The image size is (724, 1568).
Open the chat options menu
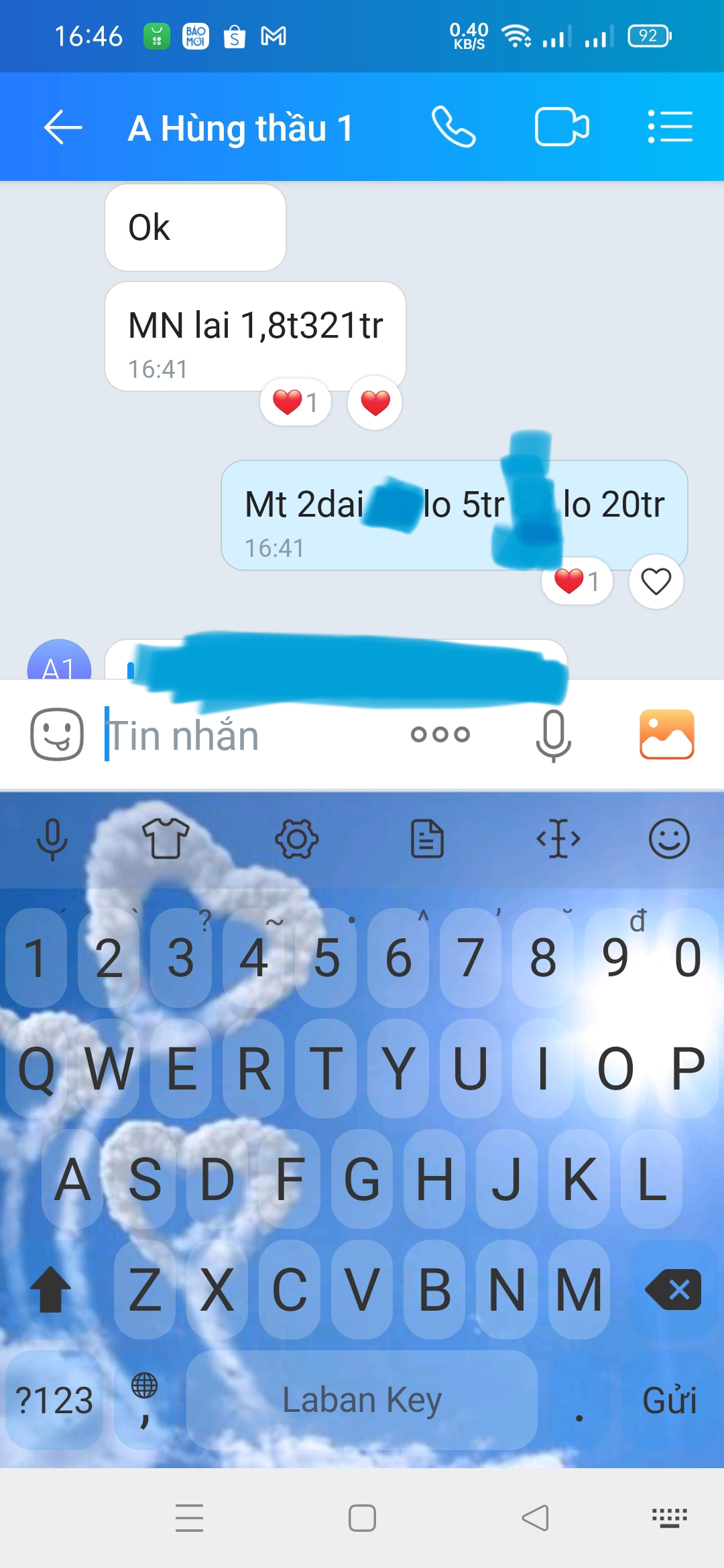670,127
